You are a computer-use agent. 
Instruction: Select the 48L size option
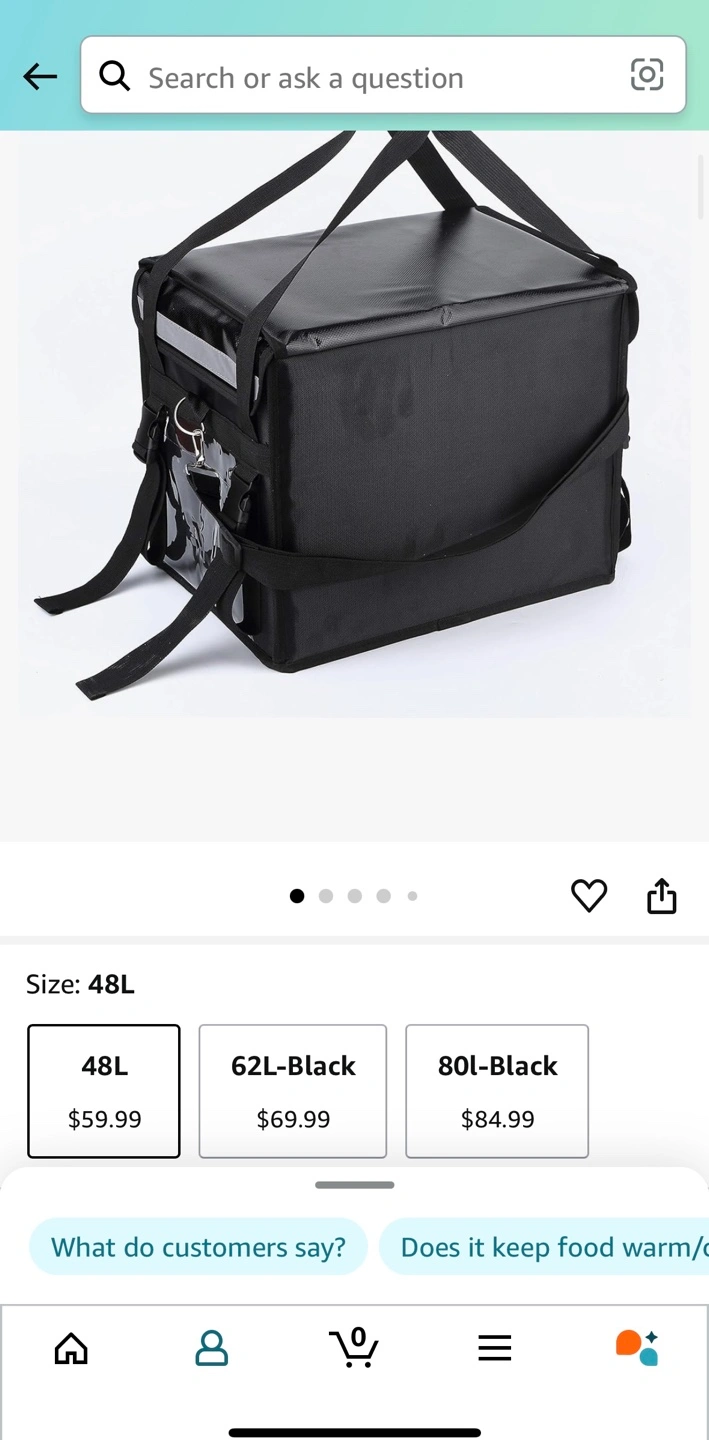104,1091
